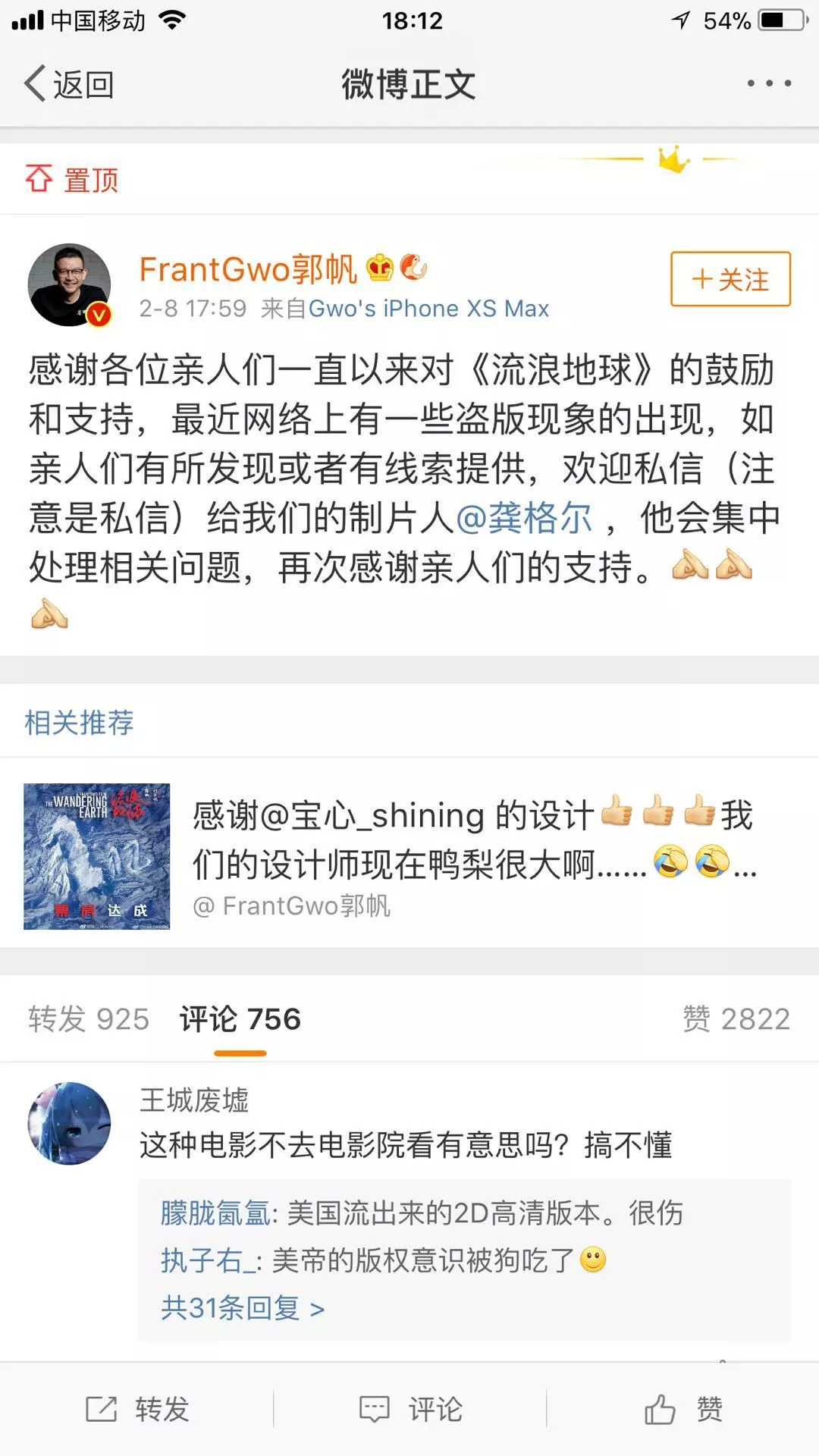The height and width of the screenshot is (1456, 819).
Task: Go back using the 返回 button
Action: pyautogui.click(x=70, y=83)
